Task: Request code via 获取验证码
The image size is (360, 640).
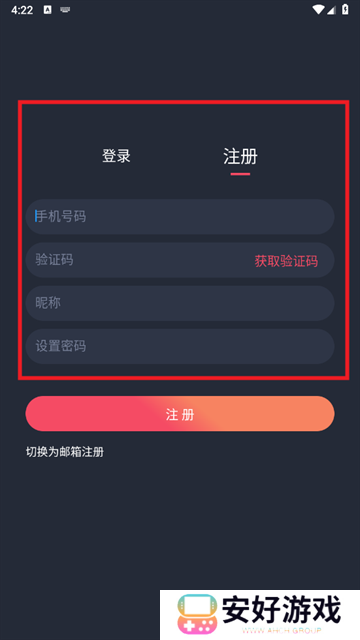Action: 286,261
